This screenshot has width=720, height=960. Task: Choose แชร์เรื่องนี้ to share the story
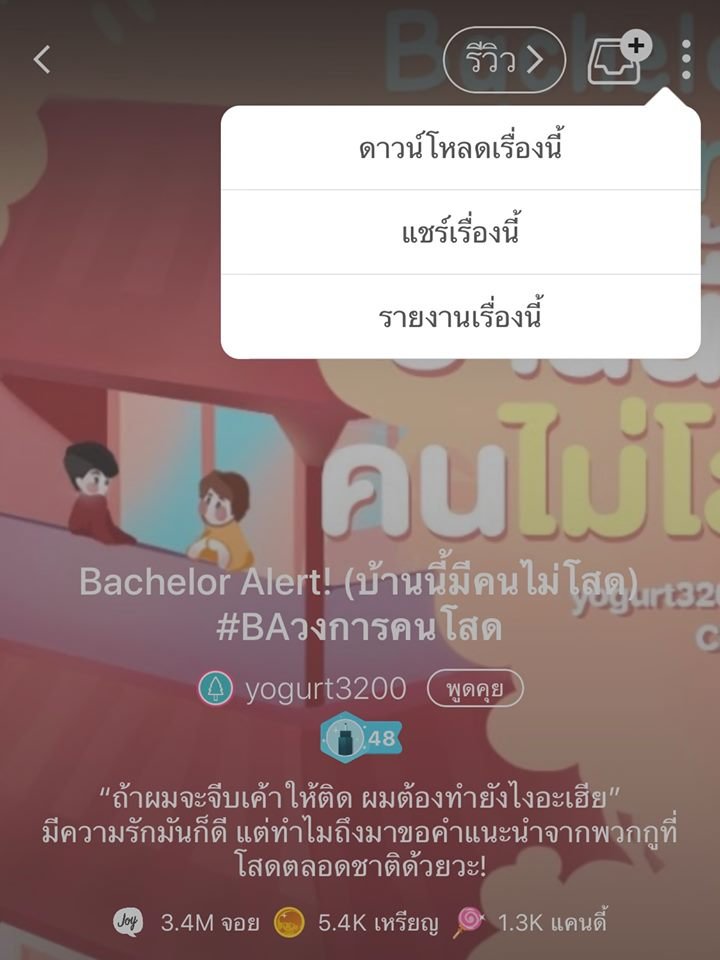(460, 233)
